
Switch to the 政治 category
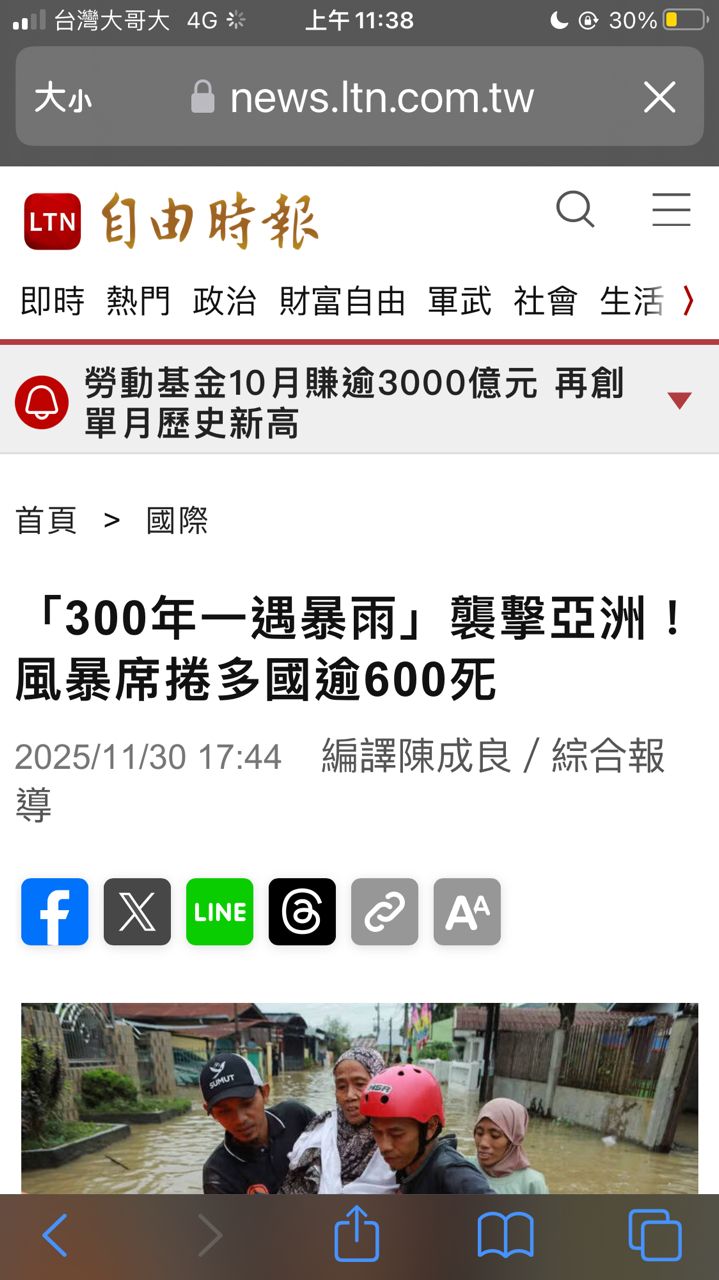click(x=224, y=301)
